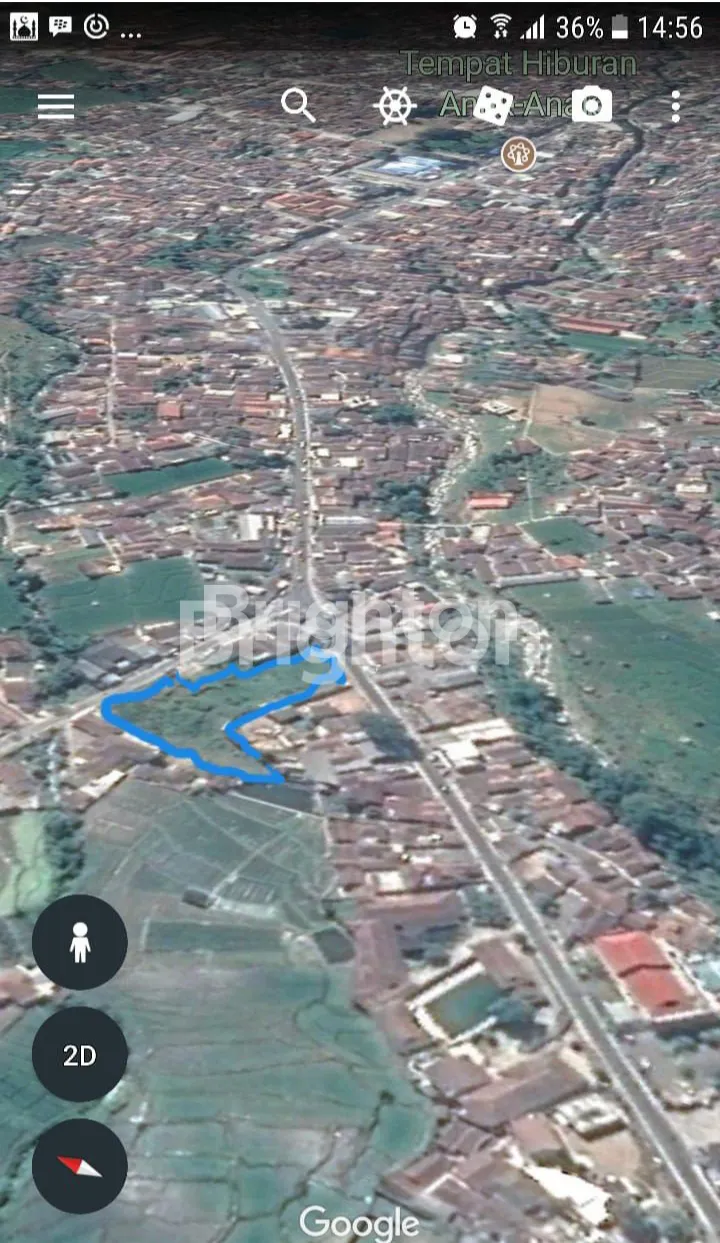Image resolution: width=720 pixels, height=1243 pixels.
Task: Tap the dice for a random place
Action: click(493, 105)
